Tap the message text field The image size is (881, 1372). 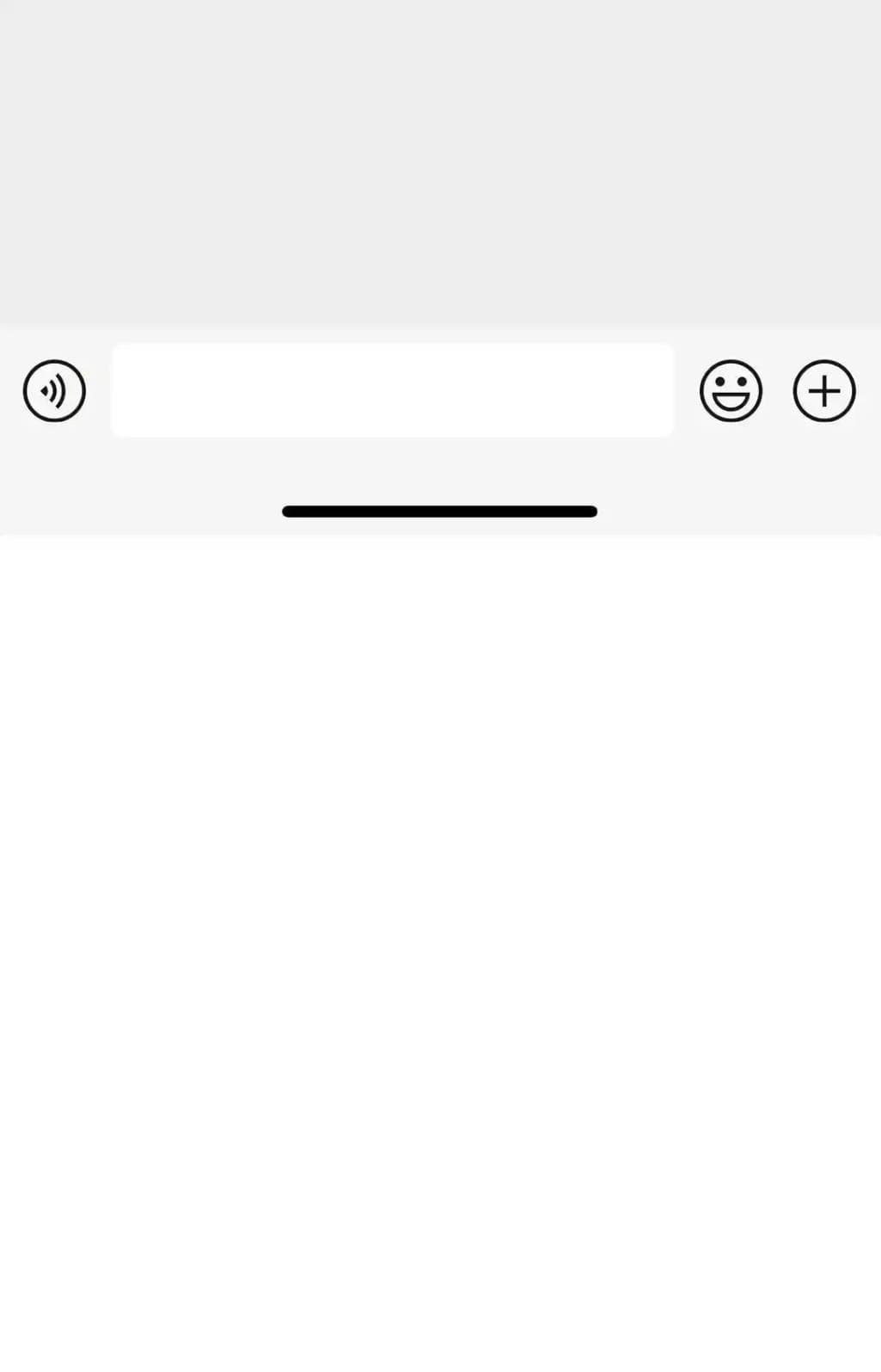(x=392, y=390)
